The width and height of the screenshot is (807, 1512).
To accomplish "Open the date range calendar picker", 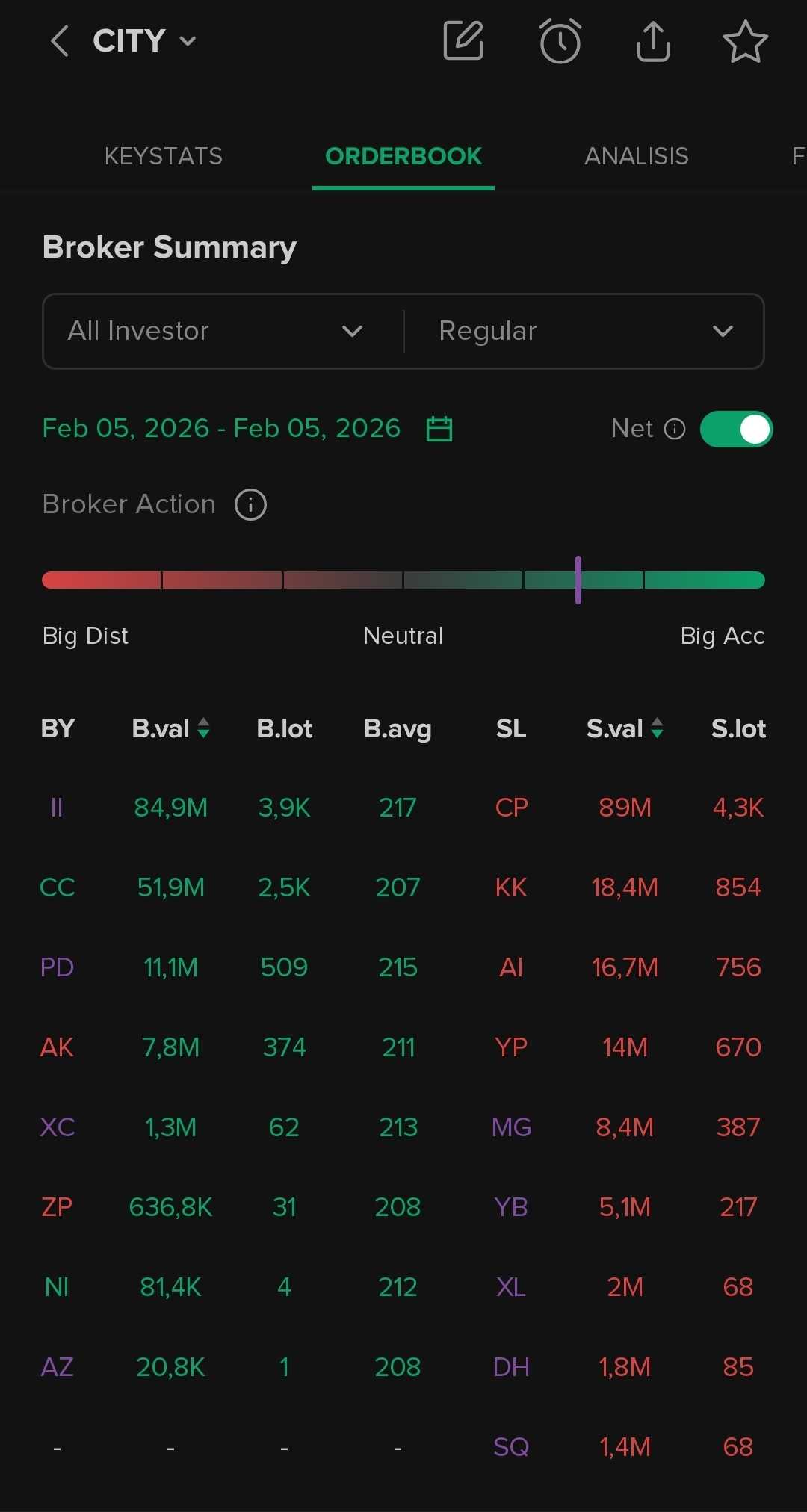I will (439, 429).
